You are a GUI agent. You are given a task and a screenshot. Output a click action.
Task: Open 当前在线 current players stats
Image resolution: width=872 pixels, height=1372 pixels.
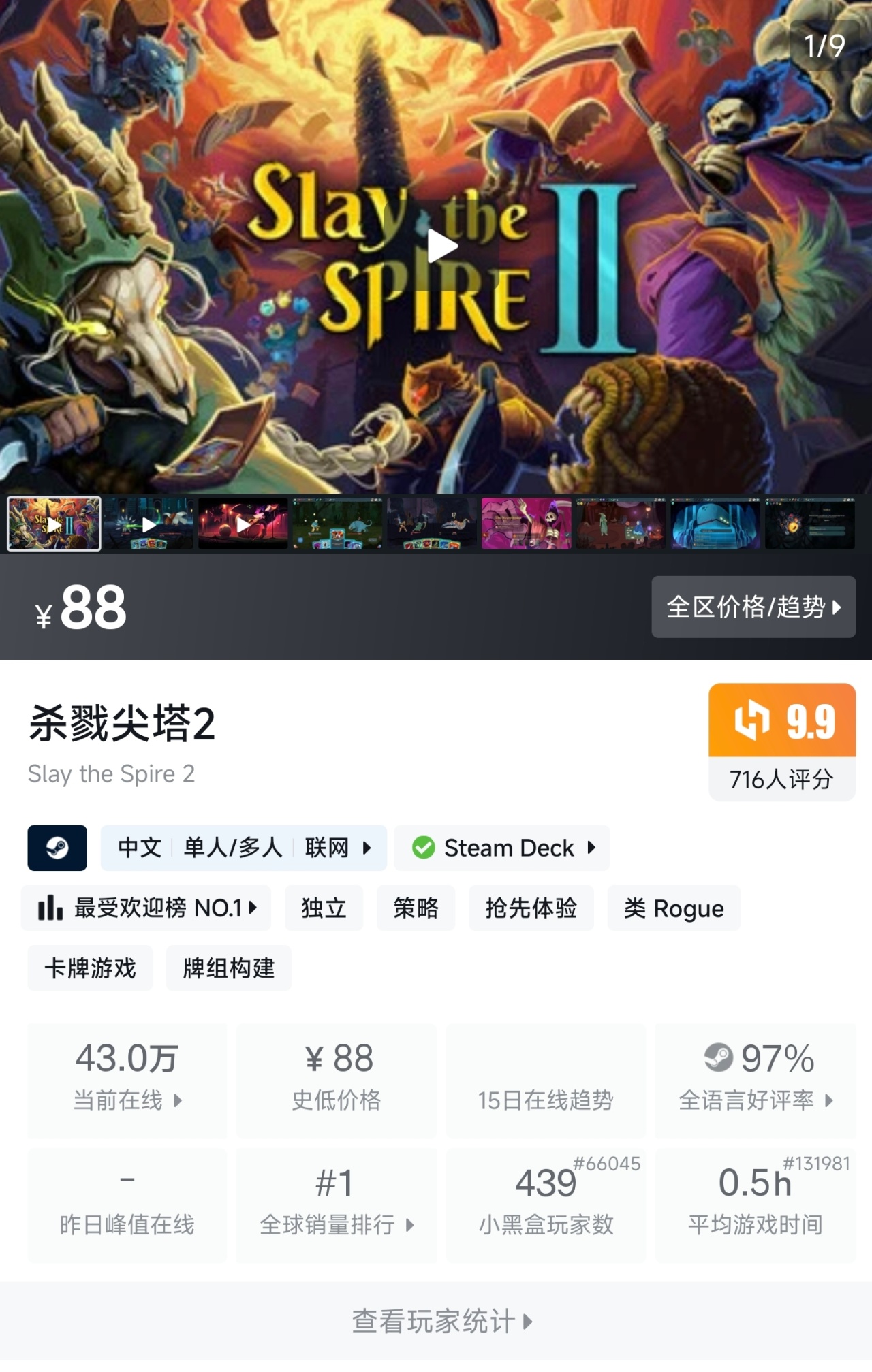point(127,1080)
